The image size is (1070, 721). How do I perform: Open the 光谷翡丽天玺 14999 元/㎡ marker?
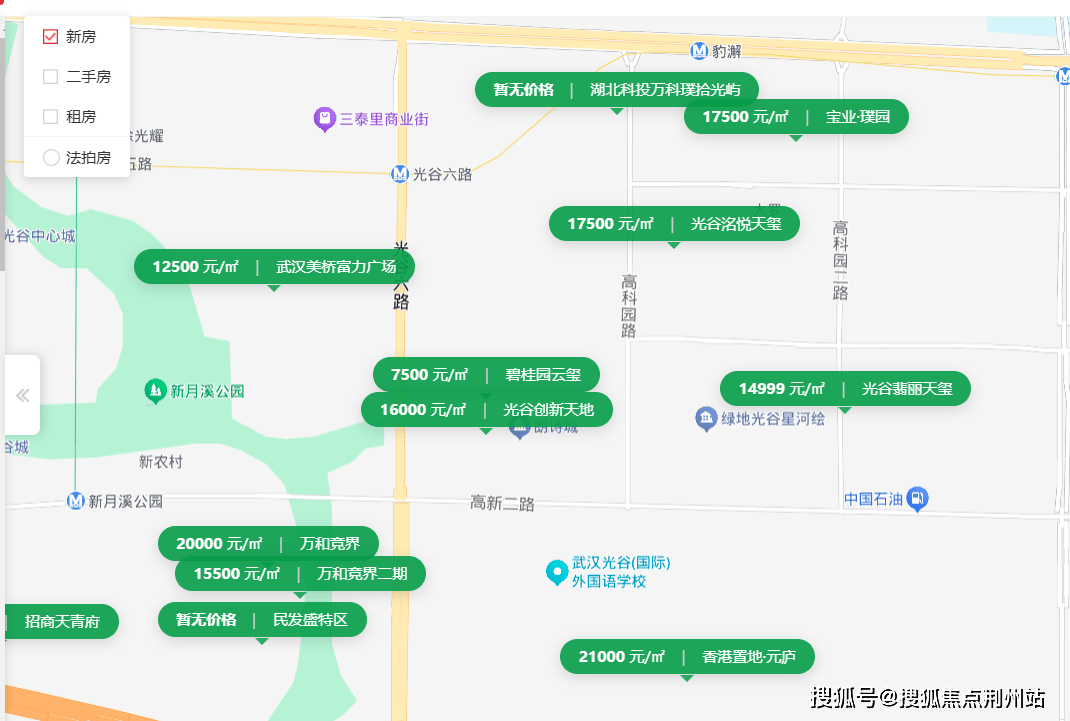pyautogui.click(x=844, y=388)
